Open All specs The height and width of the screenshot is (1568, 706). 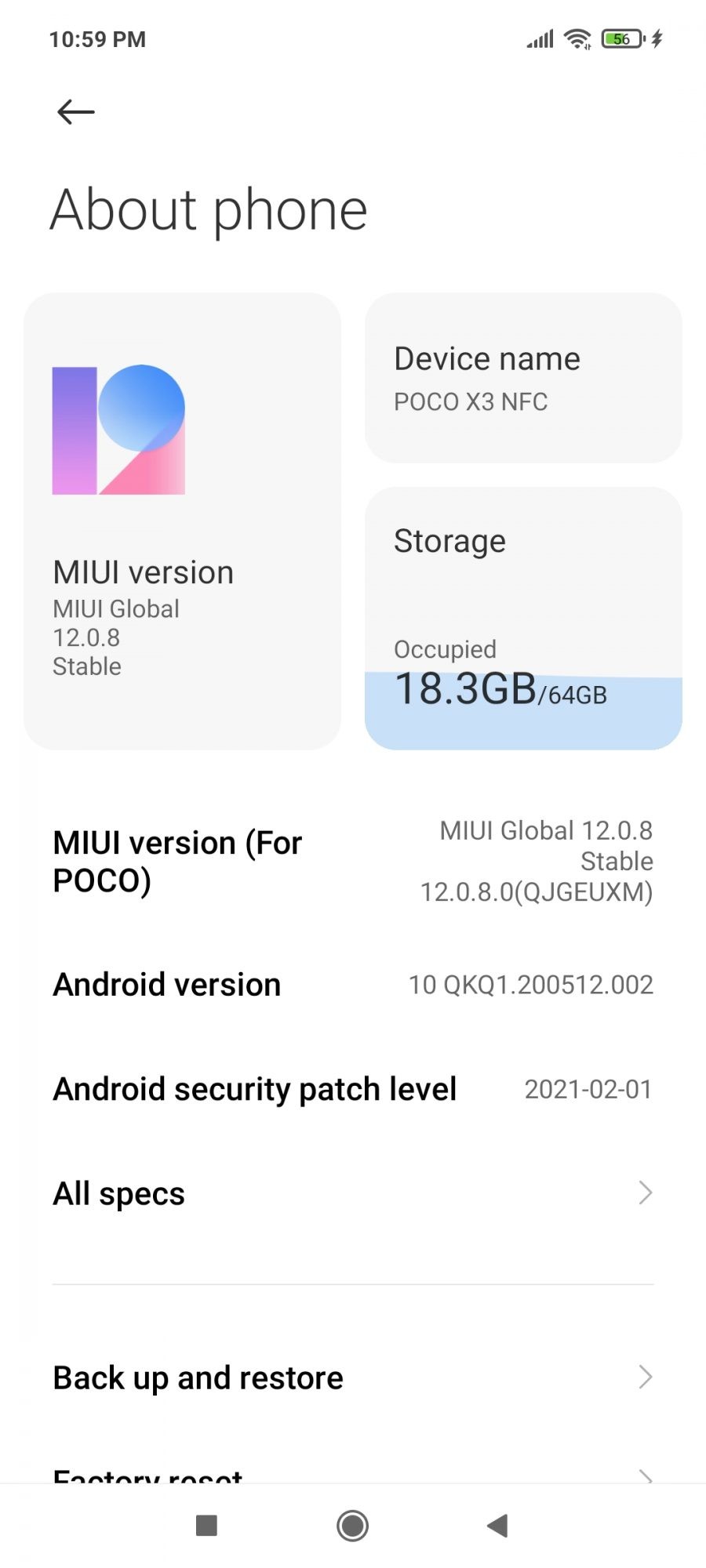tap(353, 1193)
